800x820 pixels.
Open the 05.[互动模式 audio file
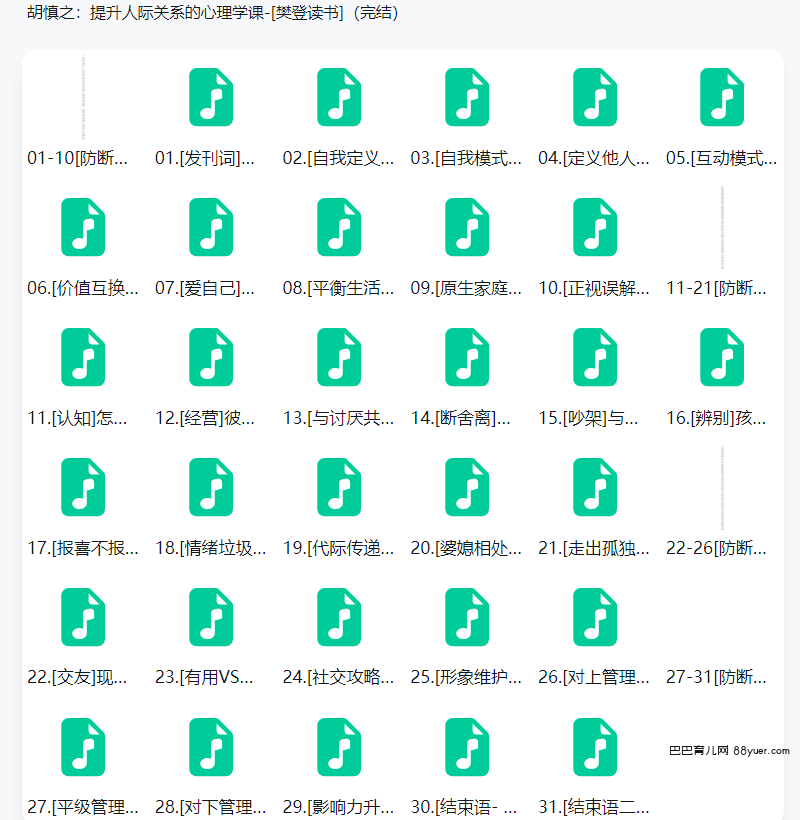click(722, 98)
